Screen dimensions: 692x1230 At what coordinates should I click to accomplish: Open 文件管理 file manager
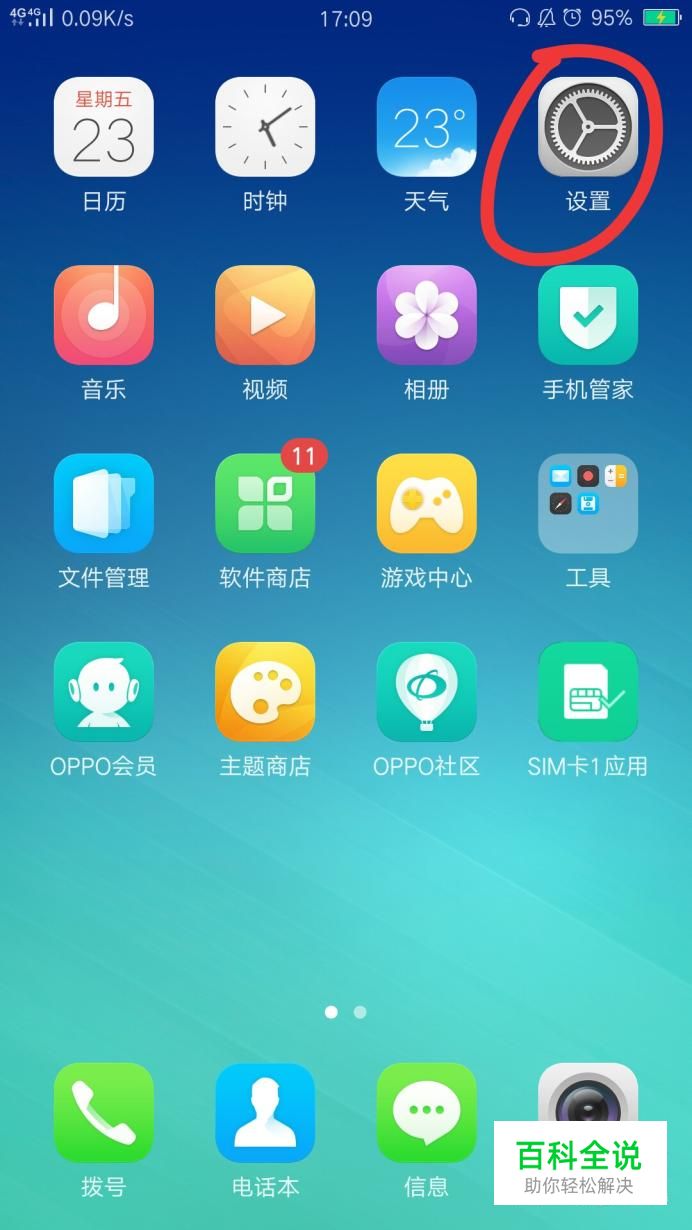pyautogui.click(x=104, y=503)
